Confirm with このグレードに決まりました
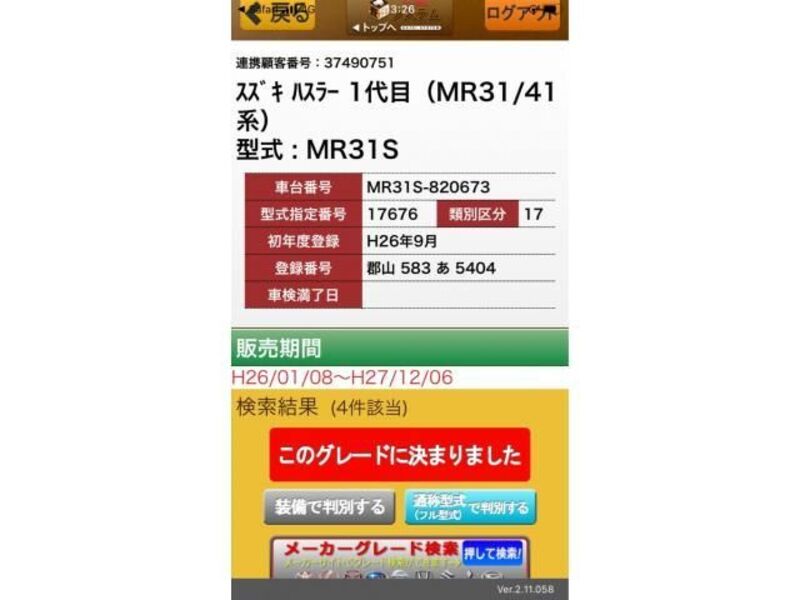This screenshot has height=600, width=800. point(399,456)
